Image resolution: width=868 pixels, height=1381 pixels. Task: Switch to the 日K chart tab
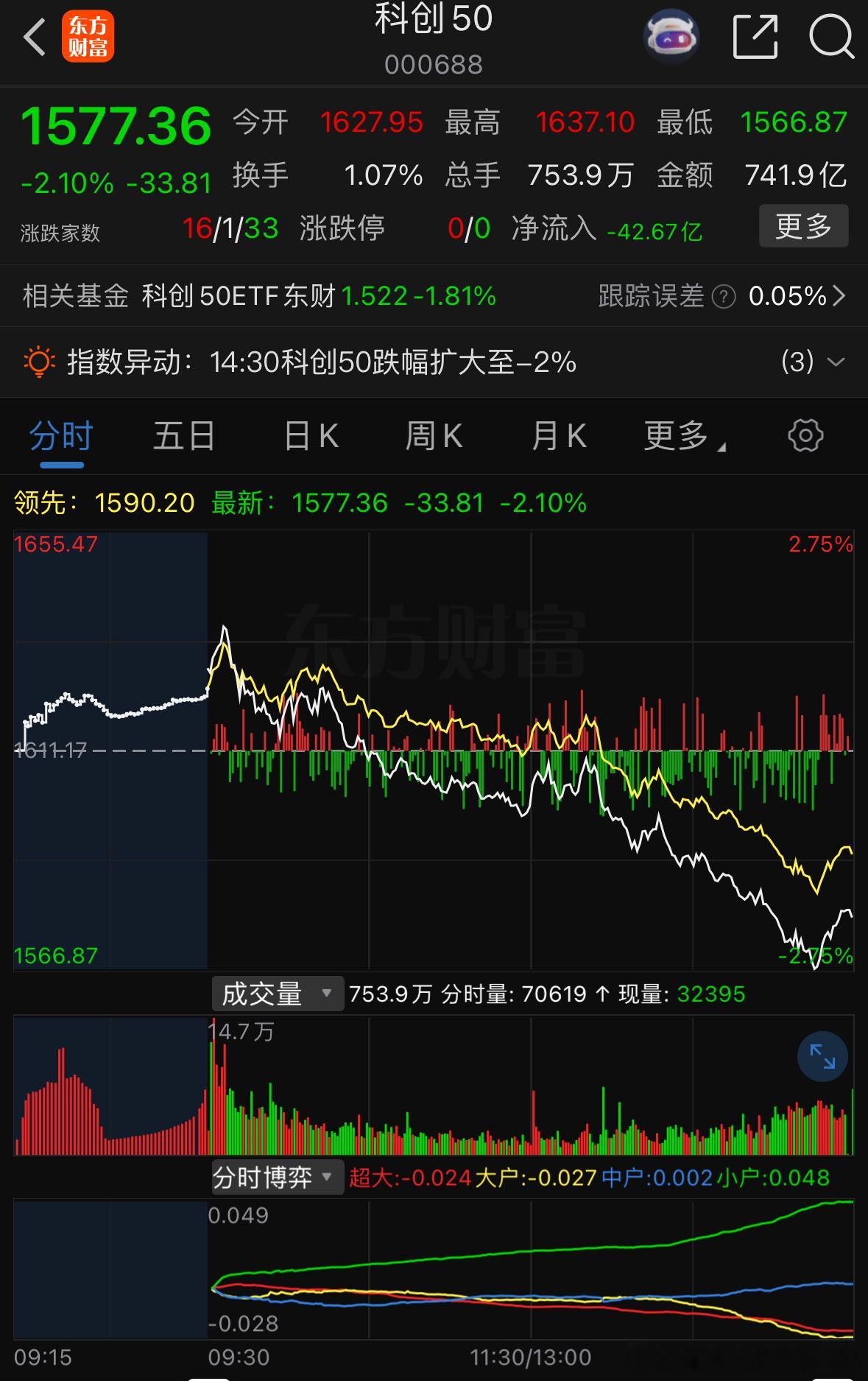click(311, 435)
